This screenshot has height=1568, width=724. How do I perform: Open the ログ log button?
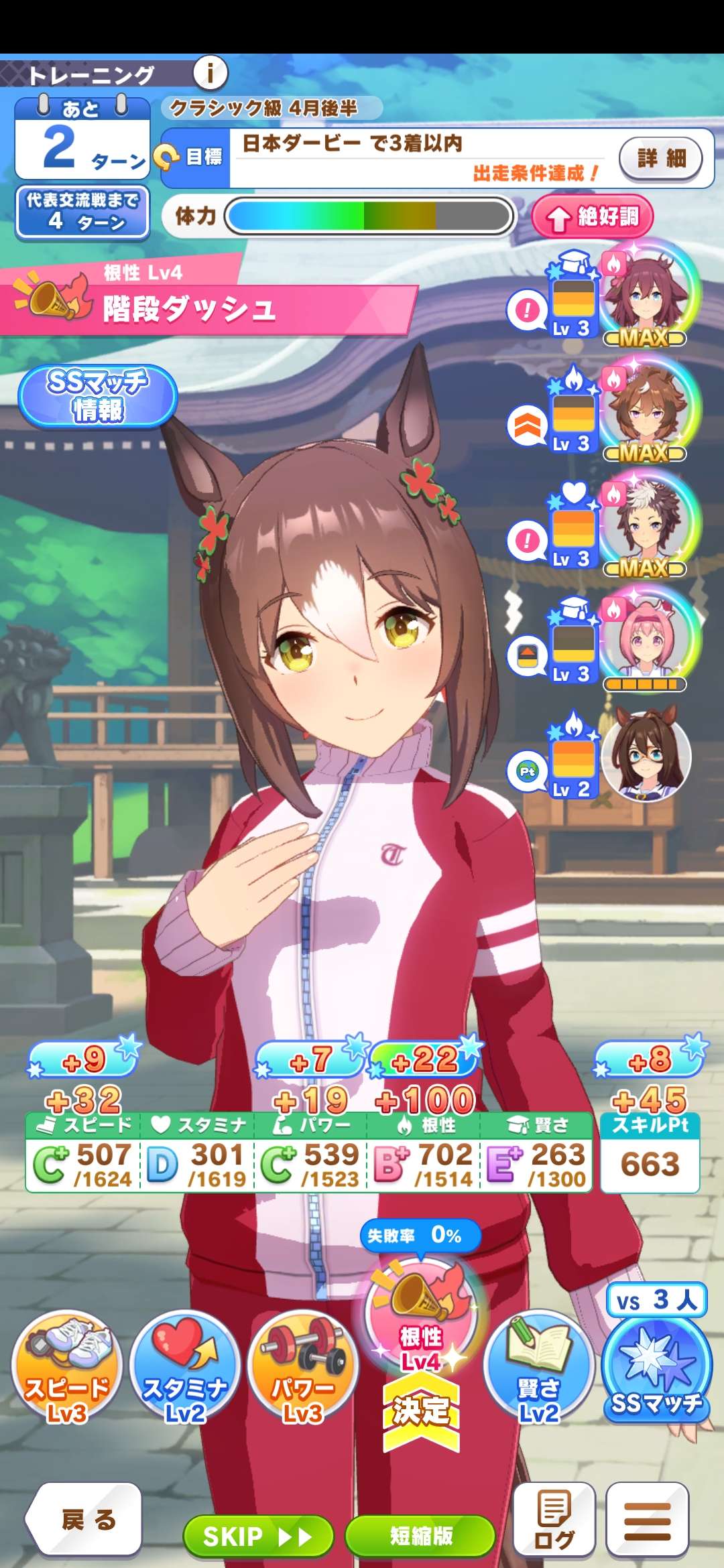(554, 1519)
